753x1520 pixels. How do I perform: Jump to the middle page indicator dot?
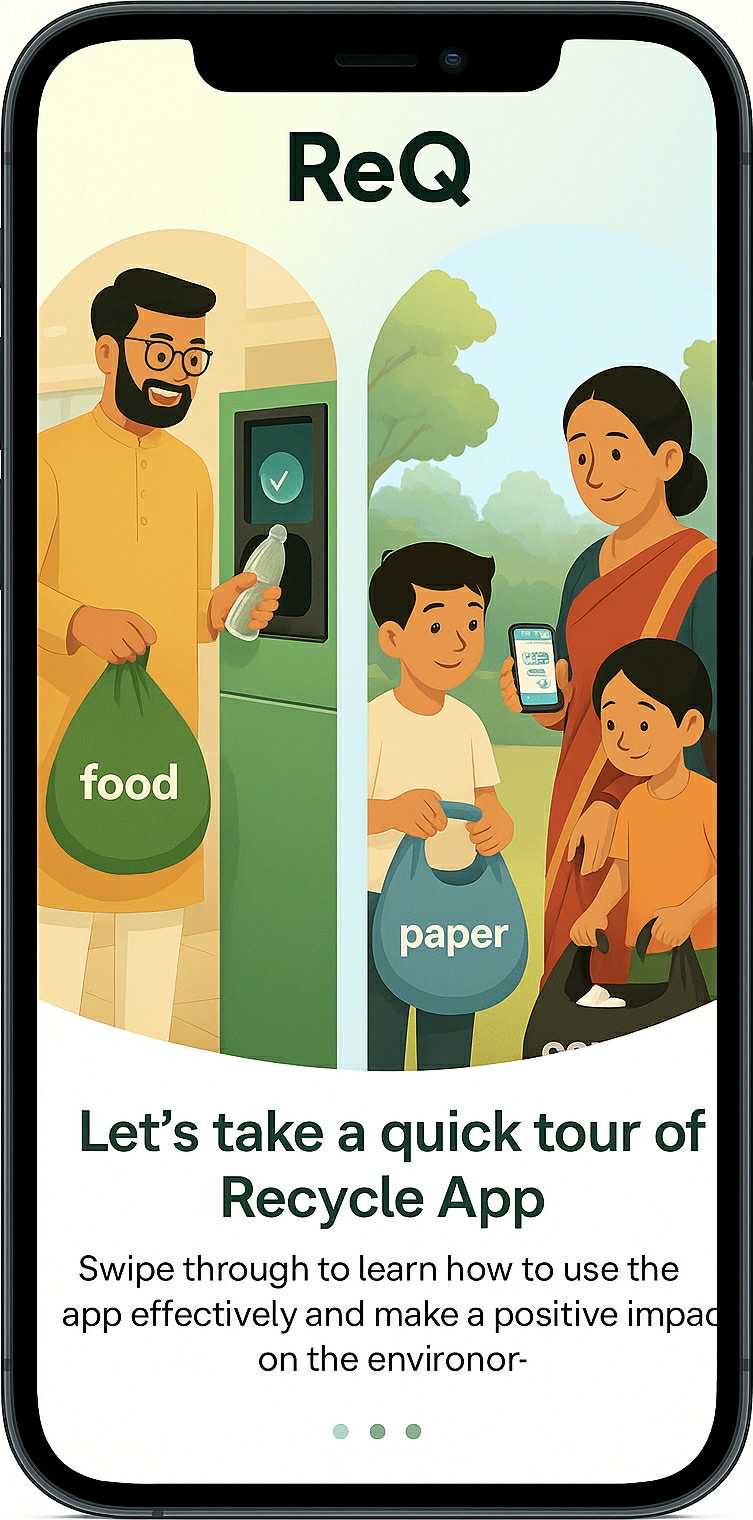377,1431
